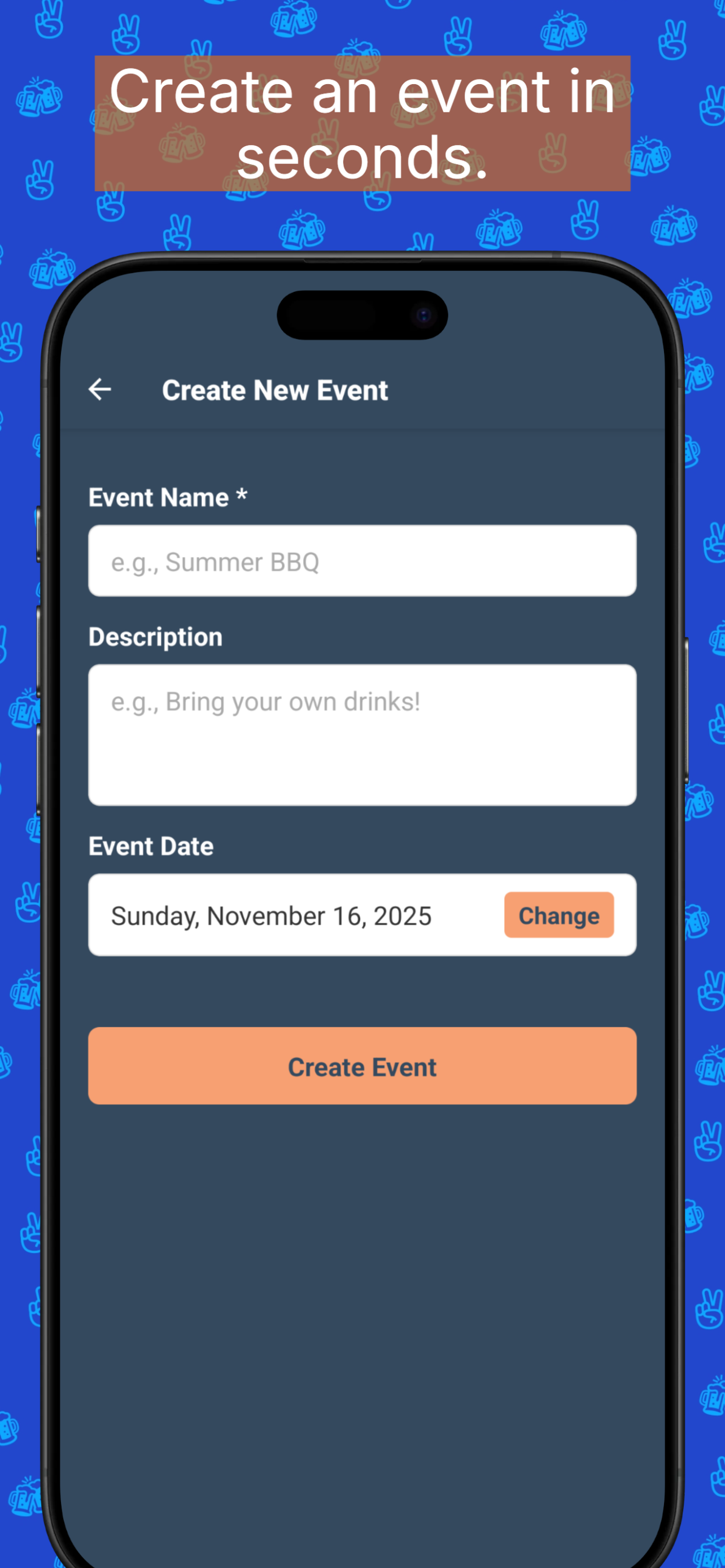Submit the form with Create Event
725x1568 pixels.
point(362,1066)
